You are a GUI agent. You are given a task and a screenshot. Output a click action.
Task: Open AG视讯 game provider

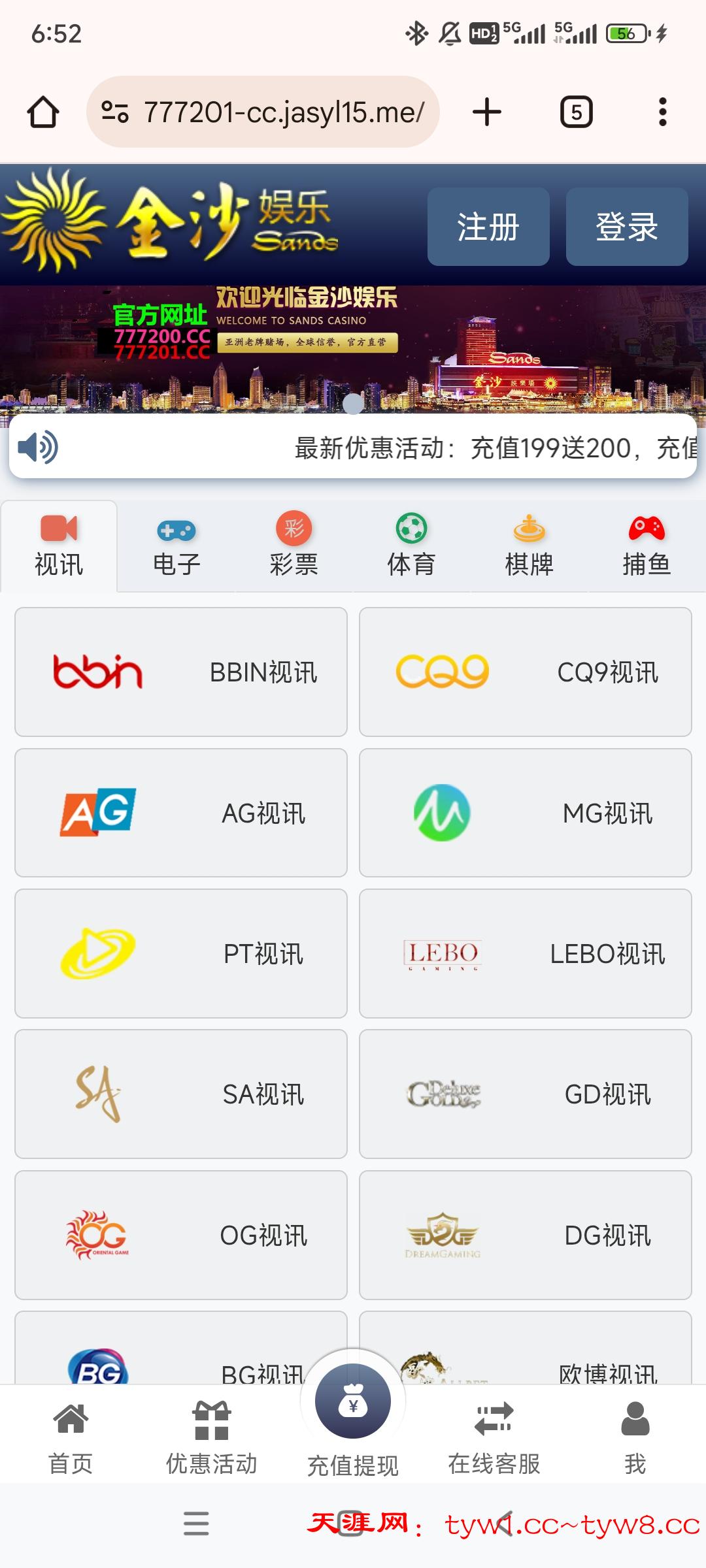(180, 812)
